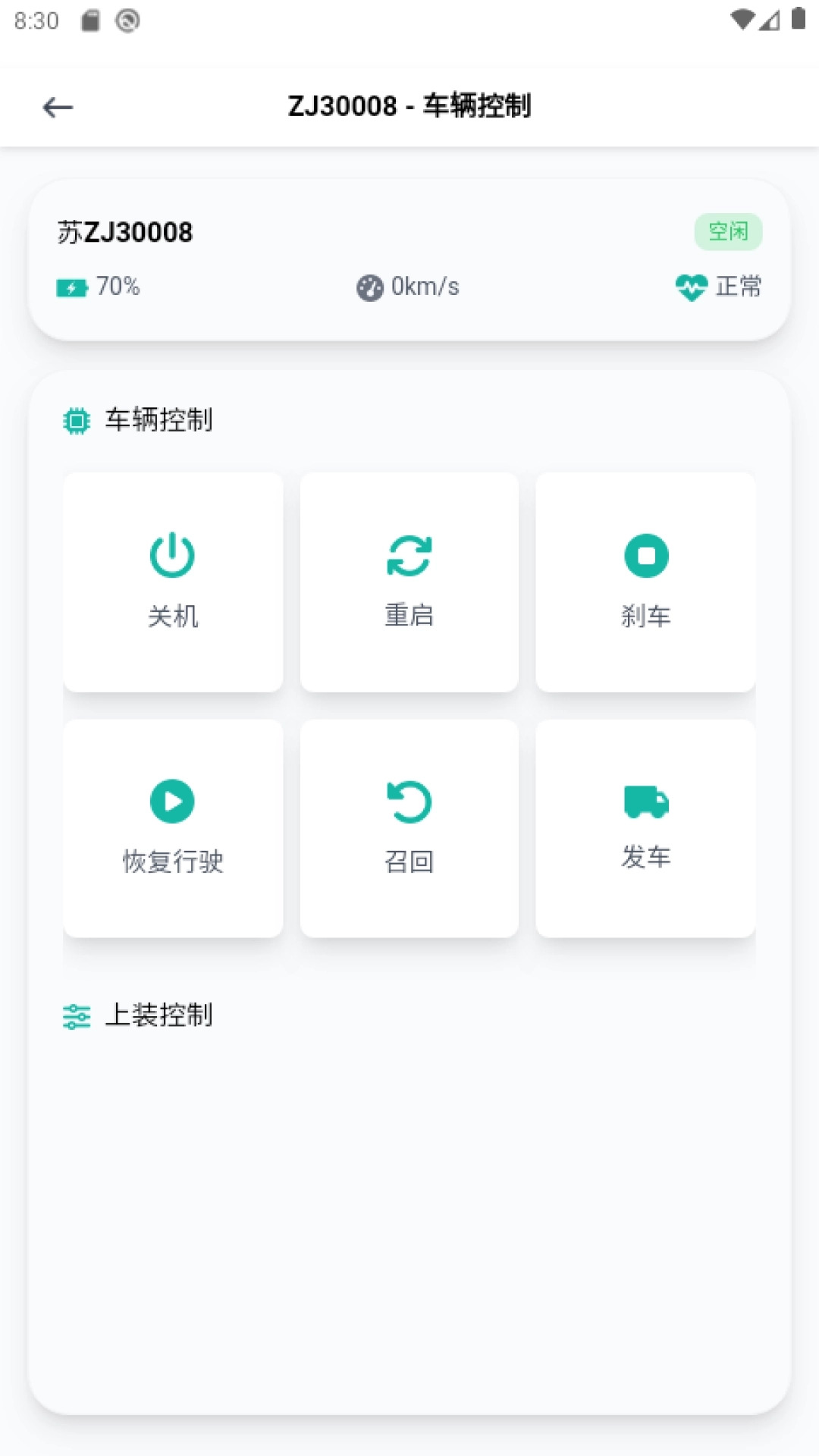Open the vehicle info card for 苏ZJ30008
This screenshot has width=819, height=1456.
point(409,258)
